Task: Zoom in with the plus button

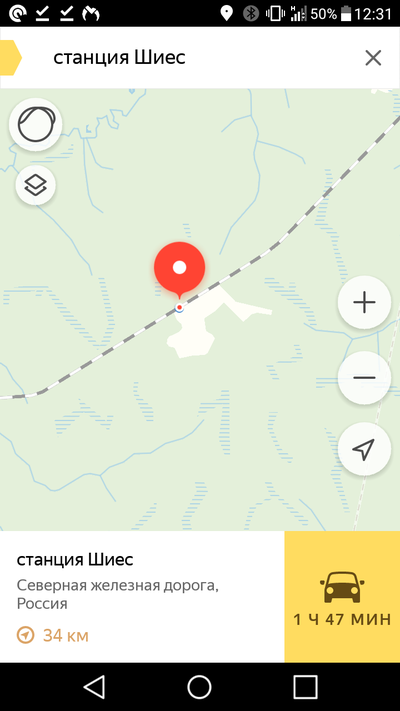Action: point(364,302)
